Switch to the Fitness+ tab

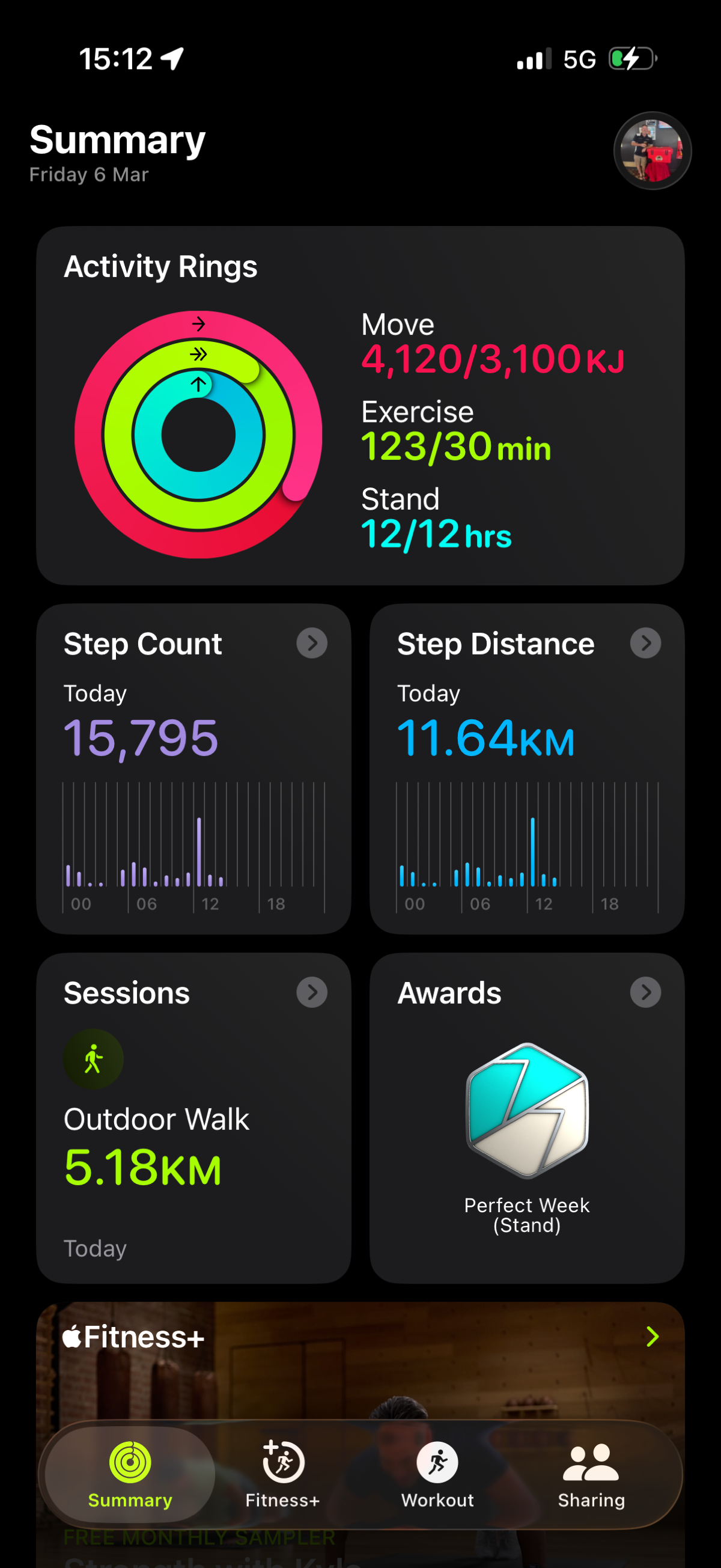282,1473
